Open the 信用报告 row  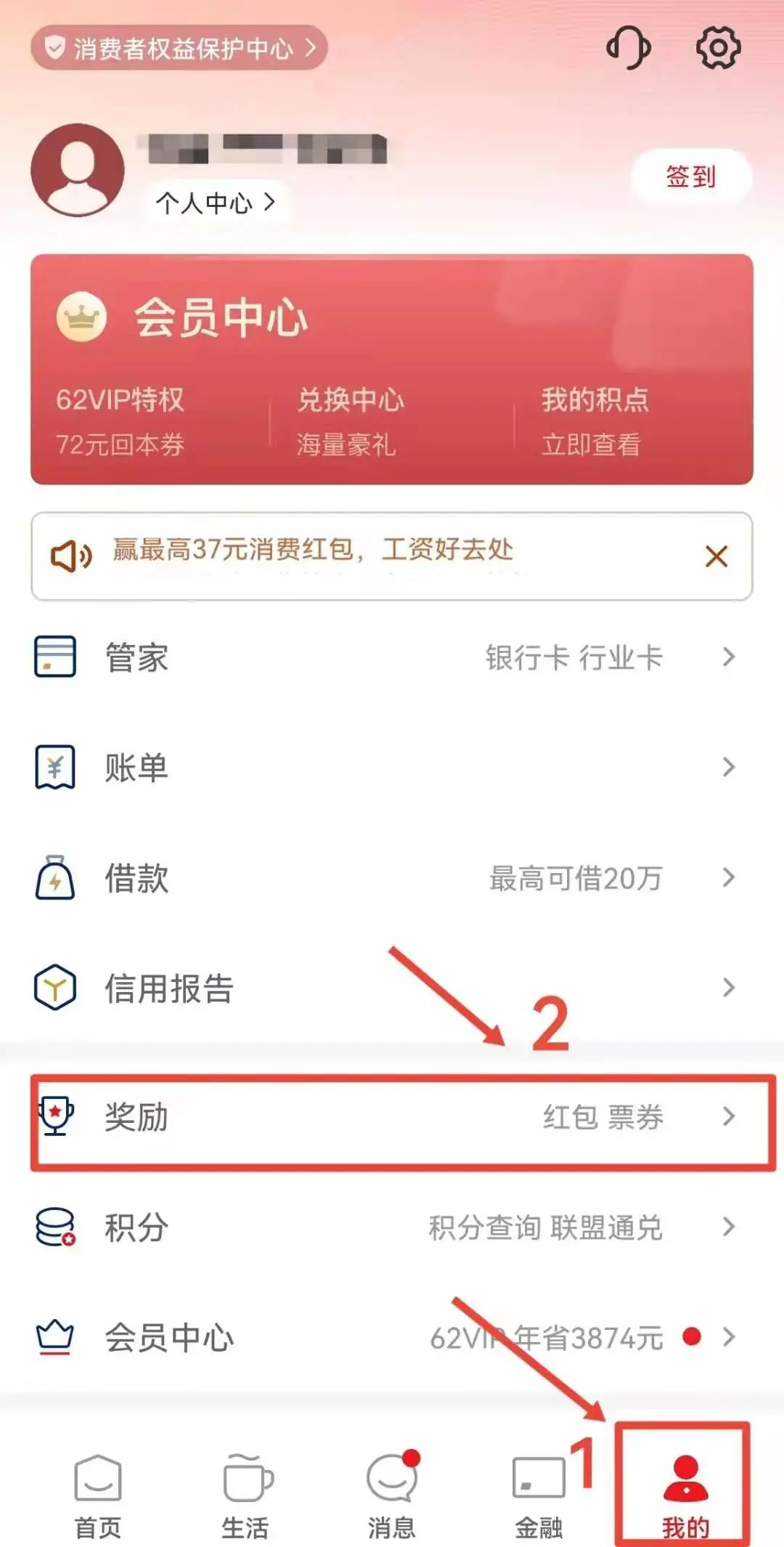[x=385, y=988]
